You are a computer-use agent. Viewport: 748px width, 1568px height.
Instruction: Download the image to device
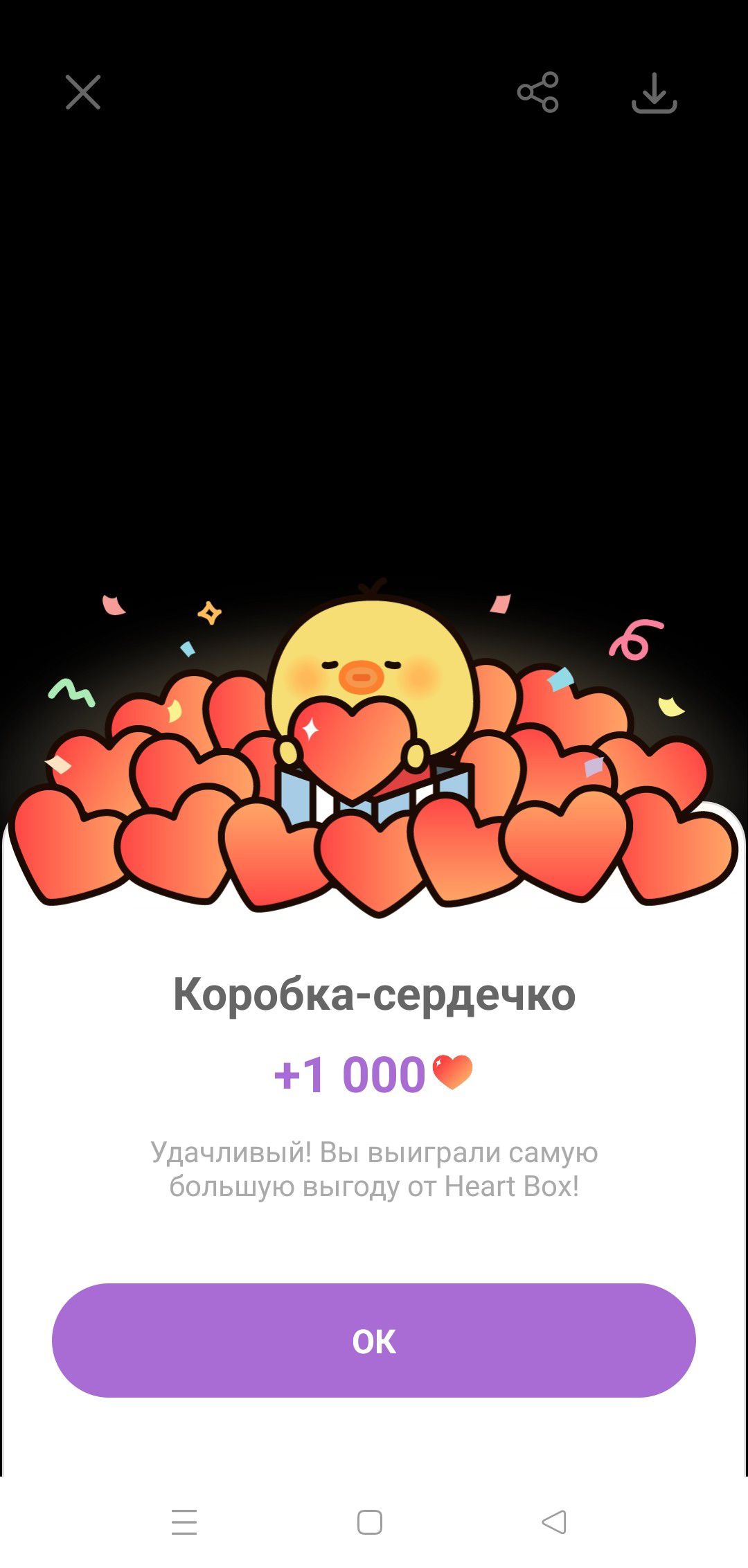point(654,93)
